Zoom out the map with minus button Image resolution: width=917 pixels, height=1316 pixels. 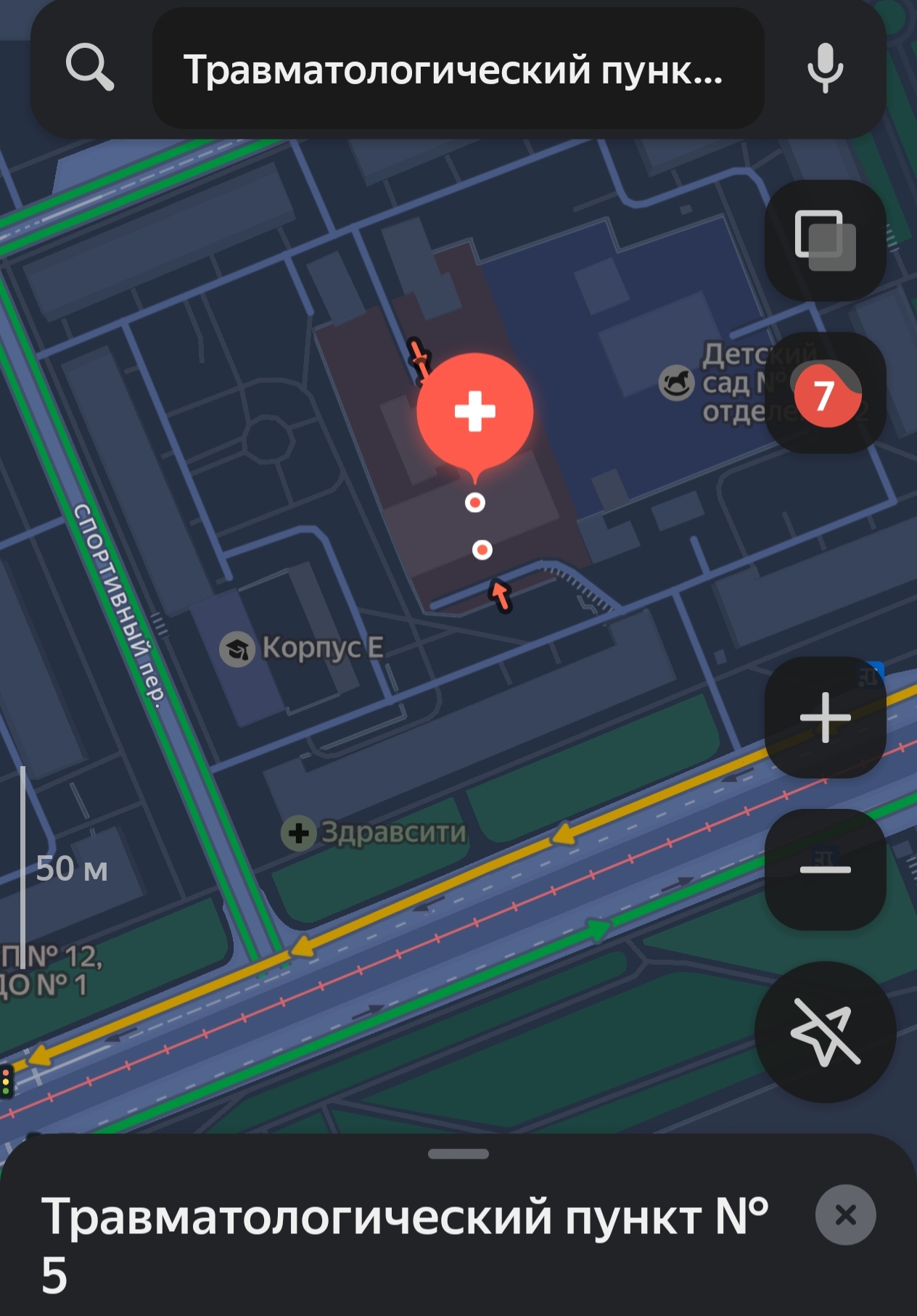tap(826, 869)
